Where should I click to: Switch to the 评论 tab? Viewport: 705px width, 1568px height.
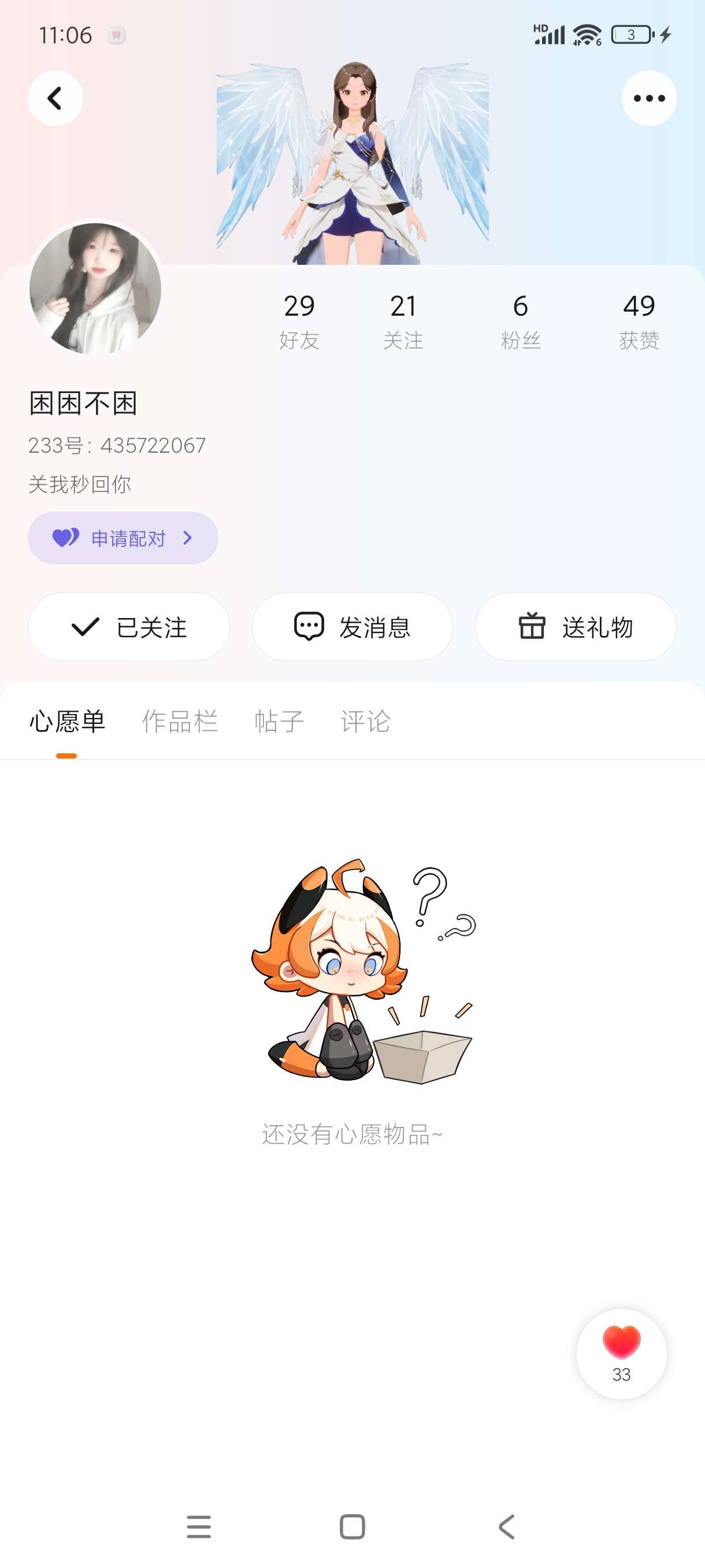pos(366,722)
